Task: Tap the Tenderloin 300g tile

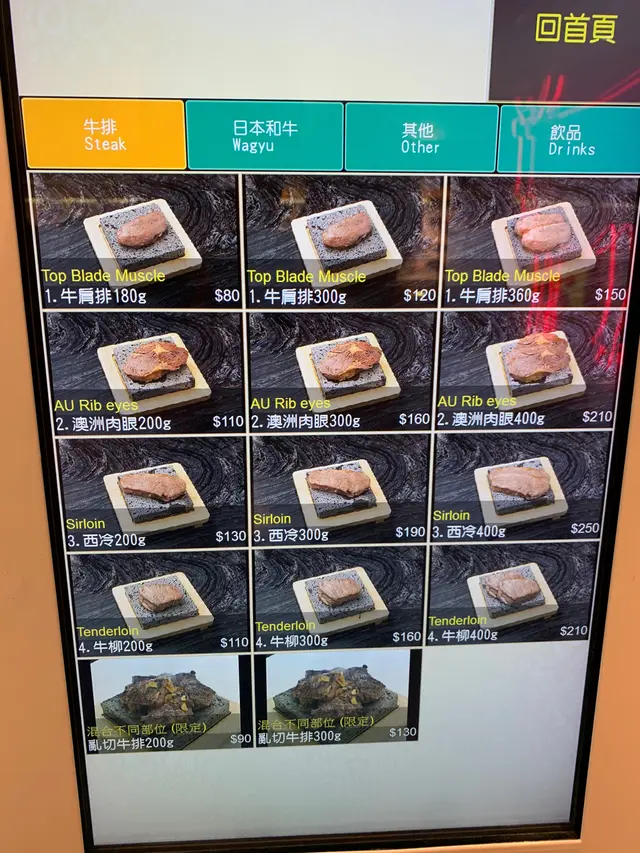Action: (340, 597)
